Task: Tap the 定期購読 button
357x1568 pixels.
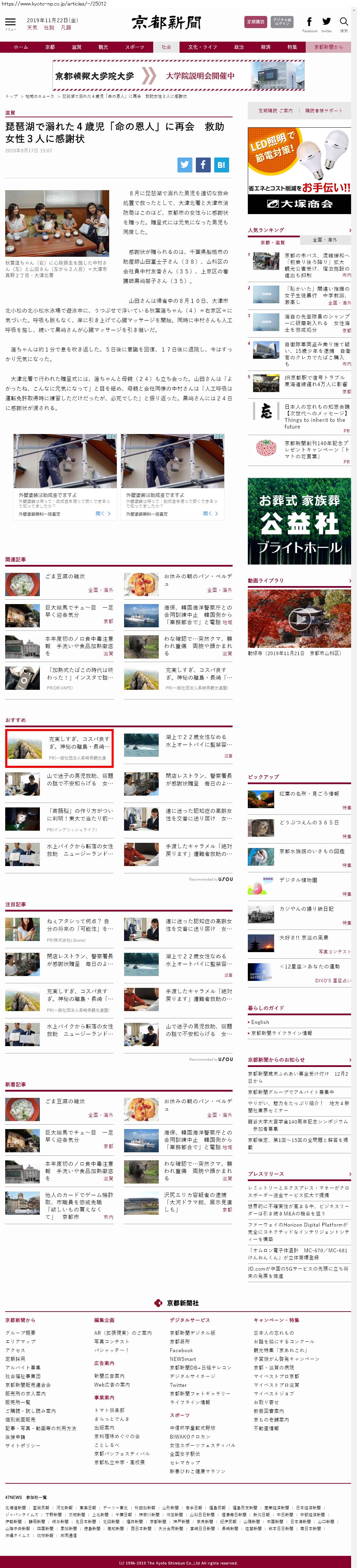Action: pos(255,22)
